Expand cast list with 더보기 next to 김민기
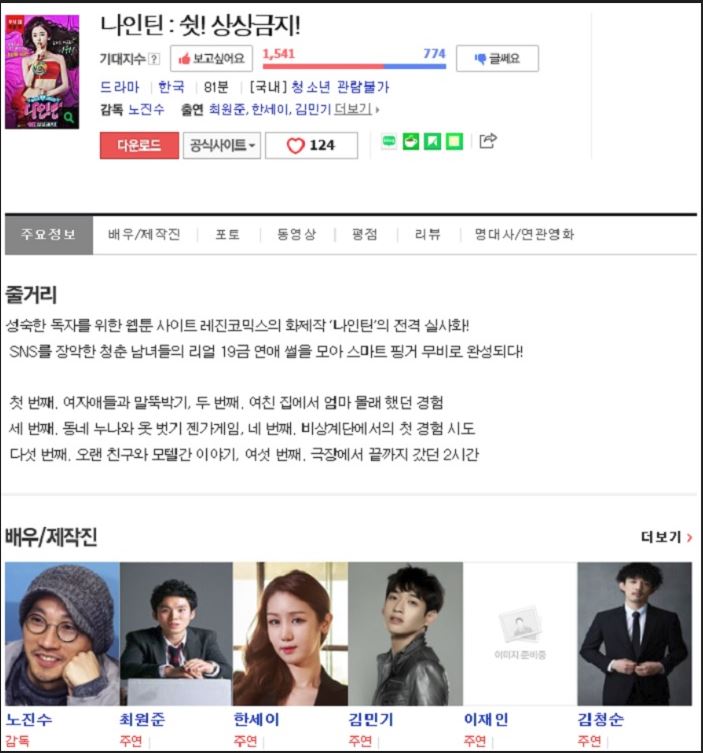The image size is (703, 753). click(356, 109)
